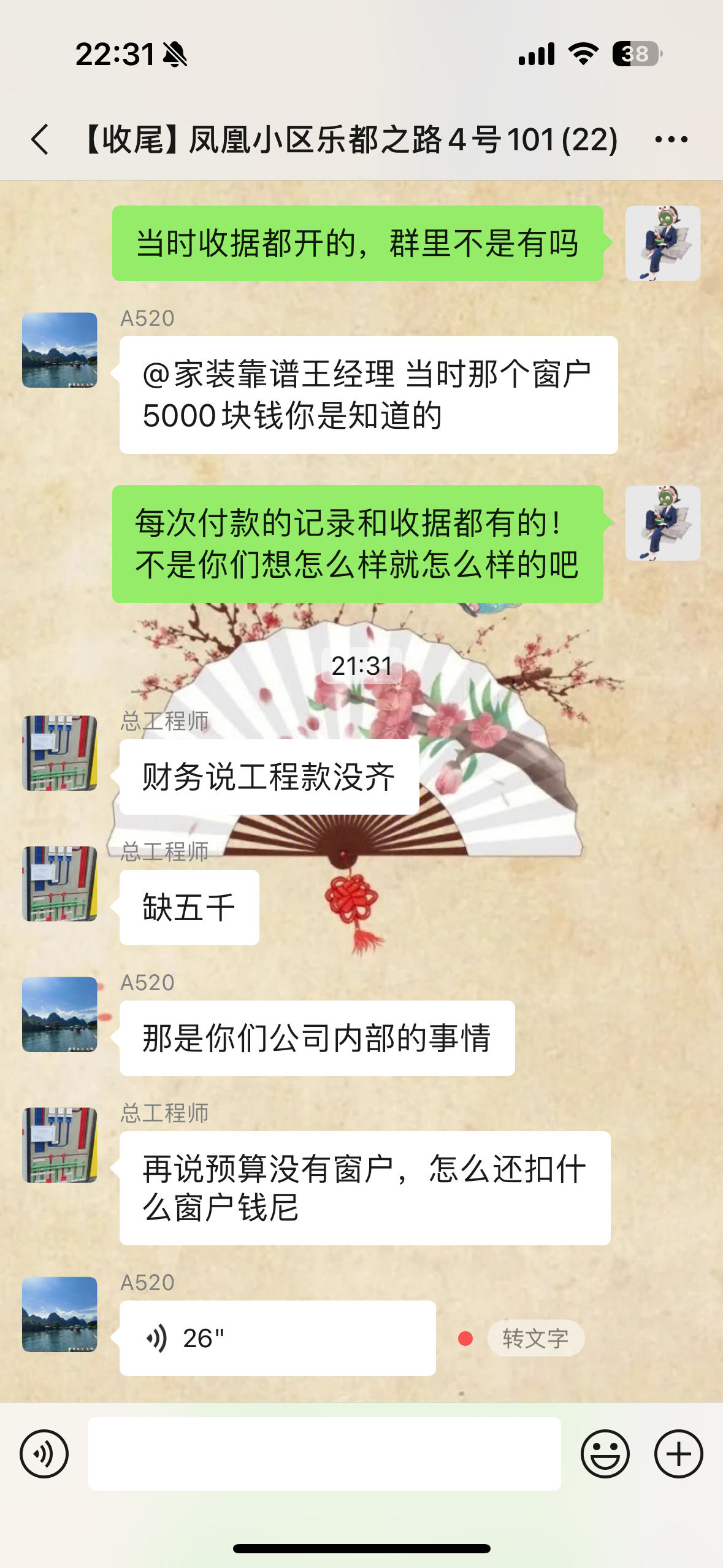Play A520's 26-second voice message
This screenshot has width=723, height=1568.
pyautogui.click(x=277, y=1338)
